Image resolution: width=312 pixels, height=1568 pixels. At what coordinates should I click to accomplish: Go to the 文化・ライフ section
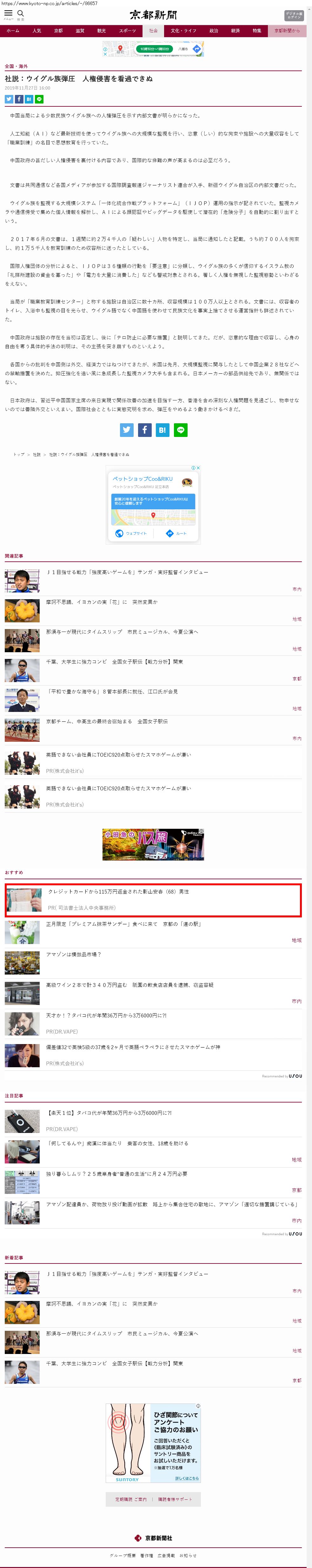pos(184,30)
